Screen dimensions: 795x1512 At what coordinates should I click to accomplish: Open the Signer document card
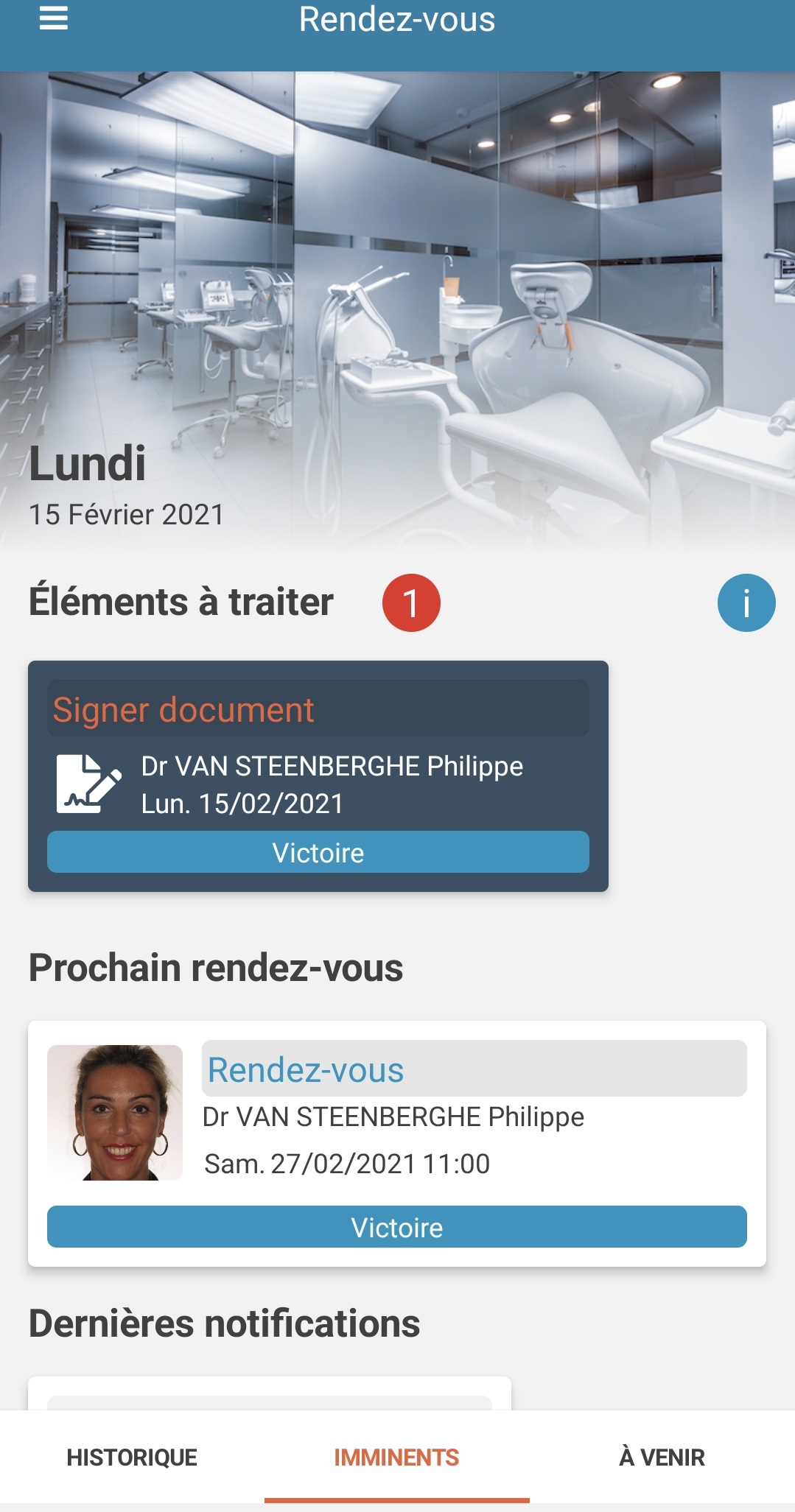pyautogui.click(x=318, y=776)
